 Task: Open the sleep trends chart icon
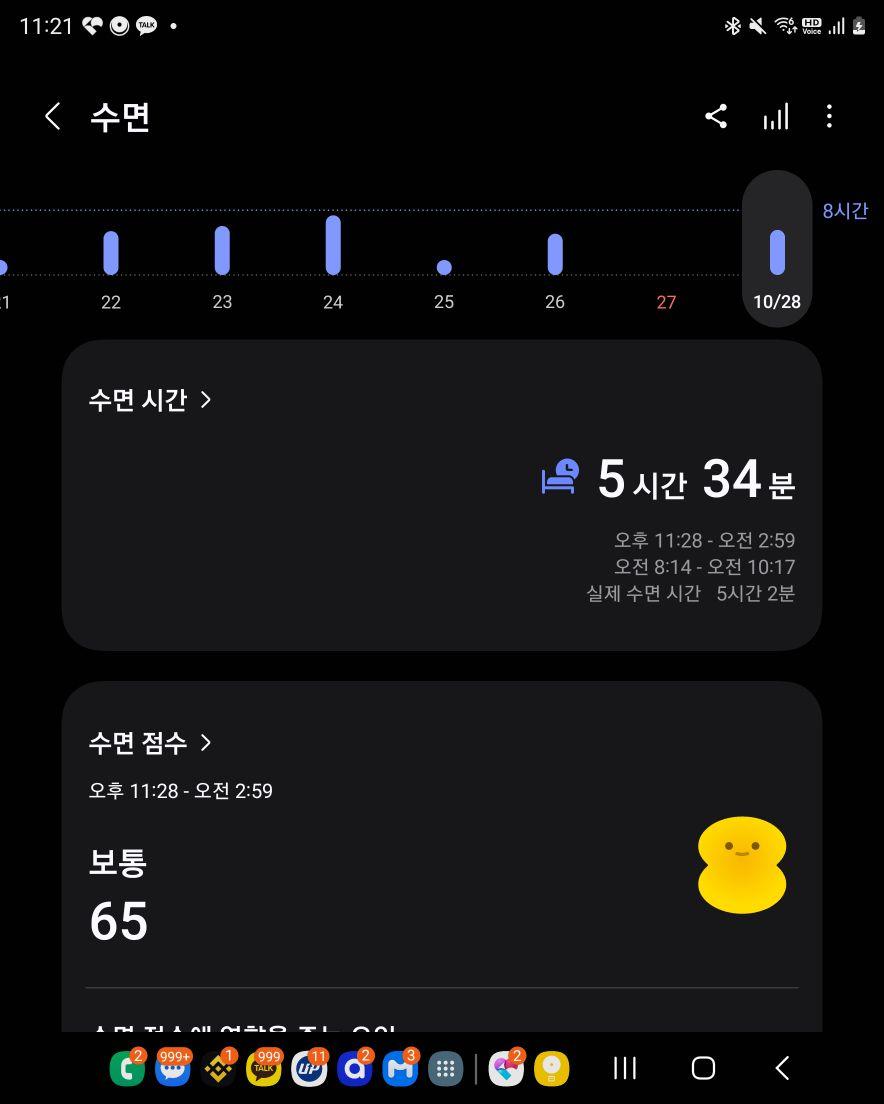[x=776, y=117]
